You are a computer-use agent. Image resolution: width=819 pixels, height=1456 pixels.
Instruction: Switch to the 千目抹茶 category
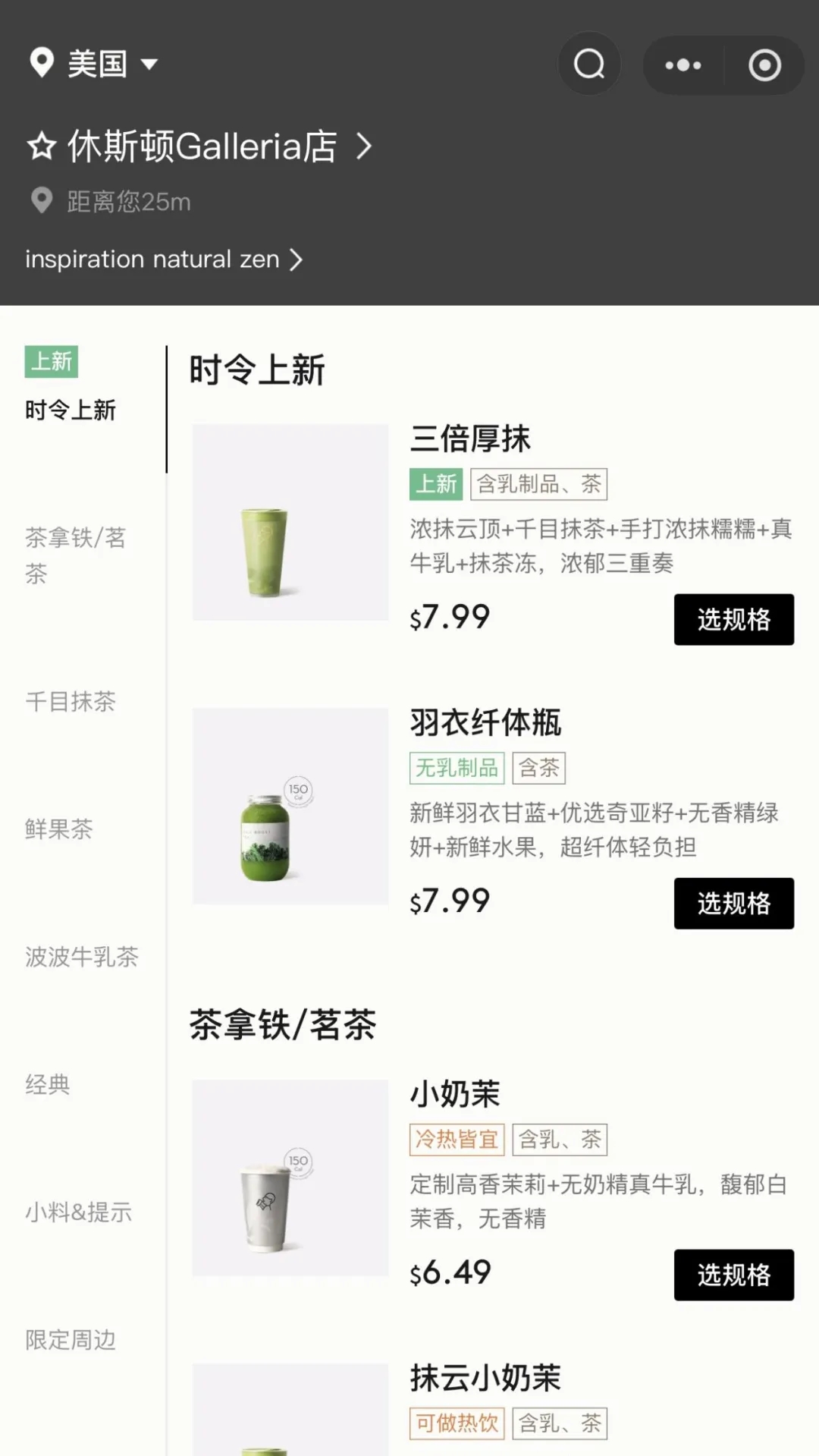[71, 701]
